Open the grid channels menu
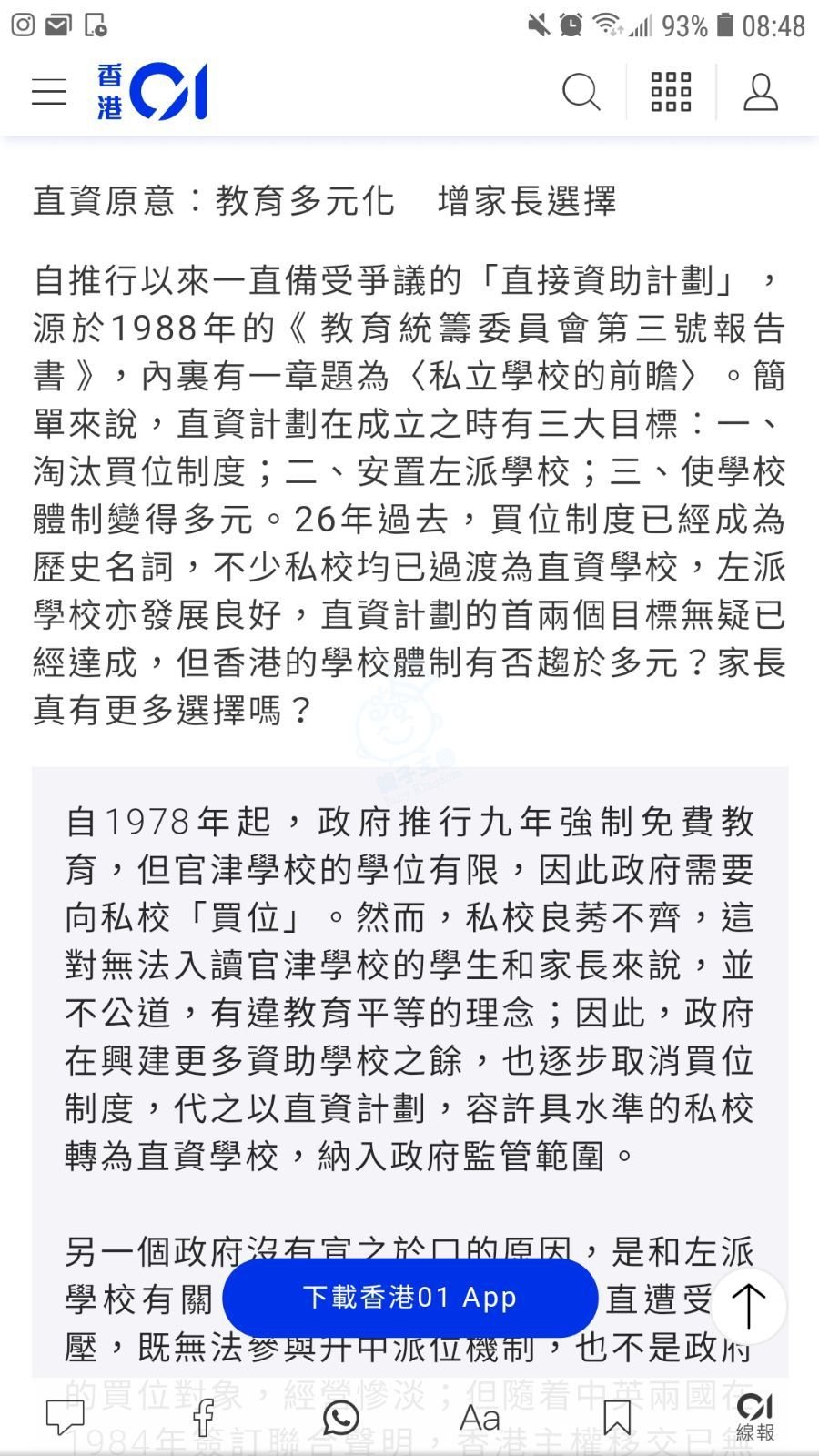This screenshot has width=819, height=1456. tap(671, 92)
